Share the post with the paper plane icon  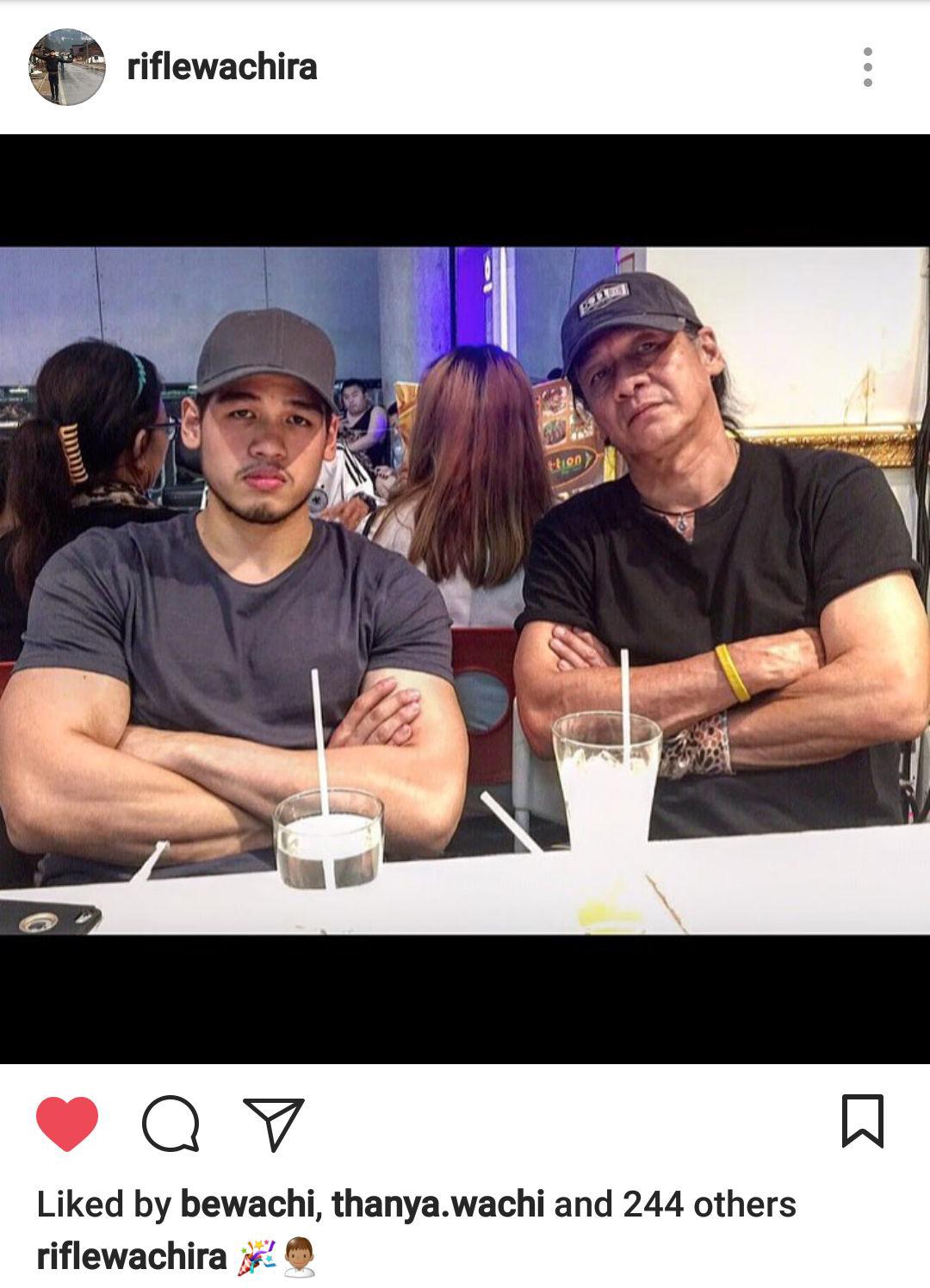coord(274,1124)
